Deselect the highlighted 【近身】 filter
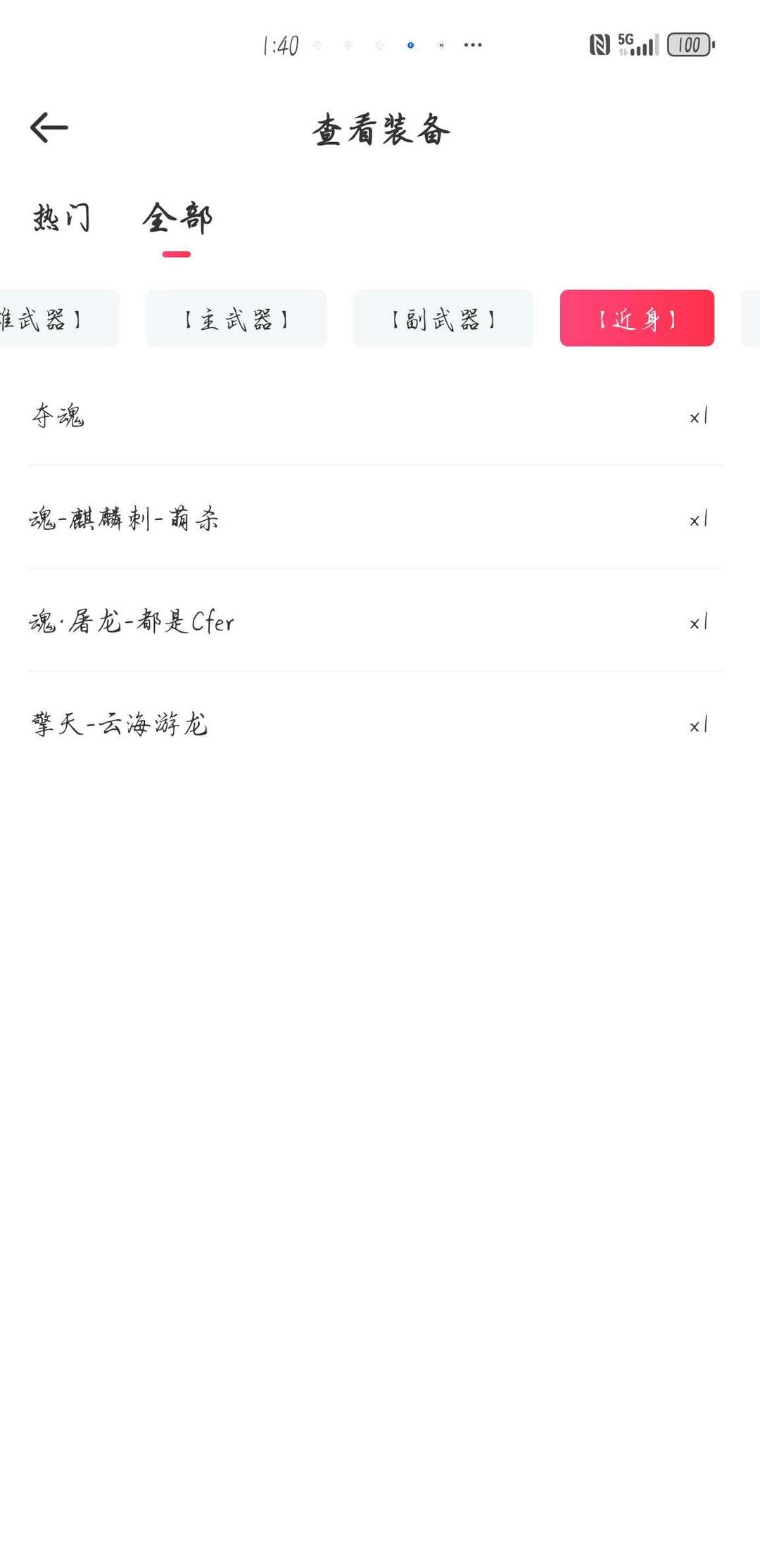 tap(638, 318)
